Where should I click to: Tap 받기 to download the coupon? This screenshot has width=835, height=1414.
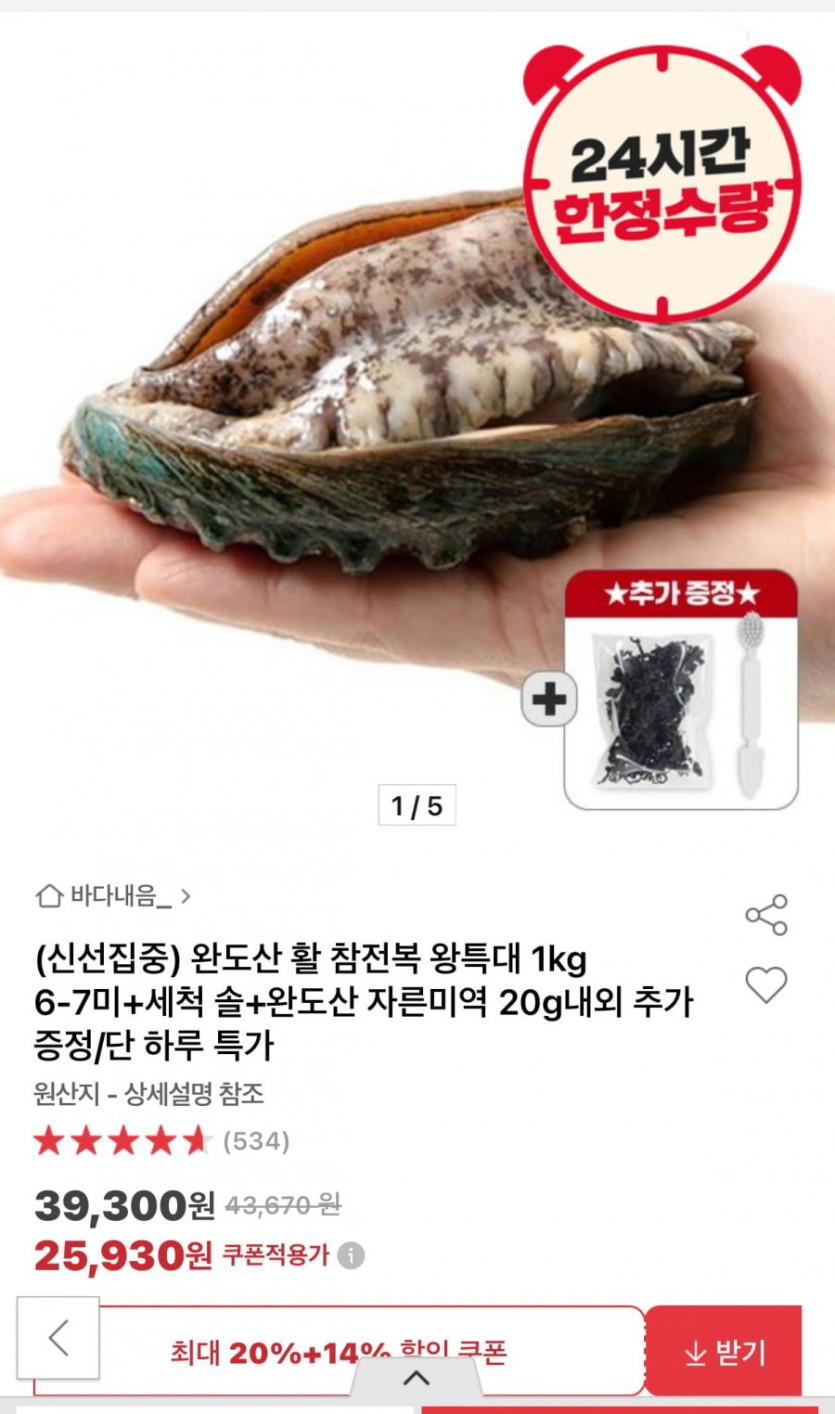click(724, 1352)
